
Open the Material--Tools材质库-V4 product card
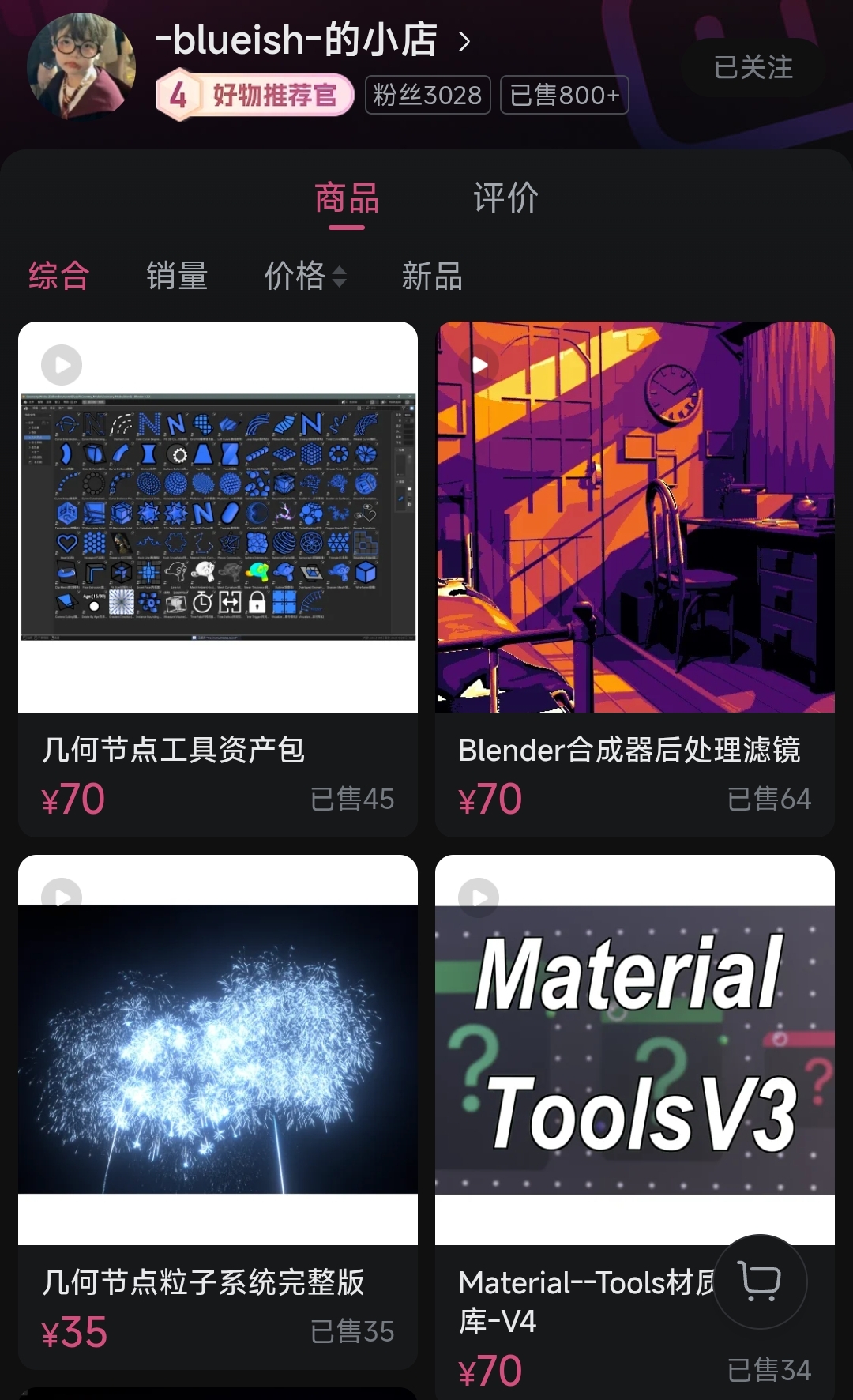coord(635,1127)
